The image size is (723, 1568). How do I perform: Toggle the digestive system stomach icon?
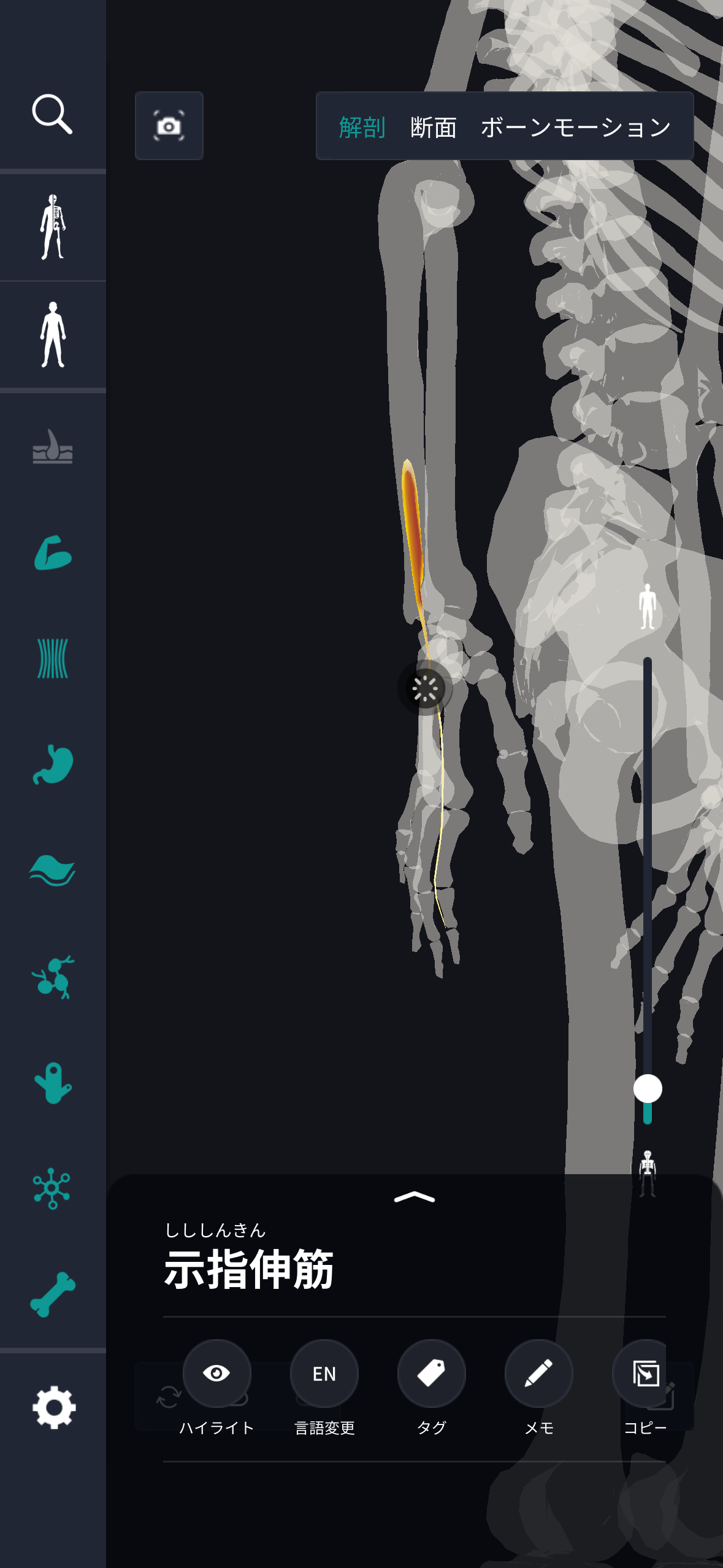tap(53, 764)
